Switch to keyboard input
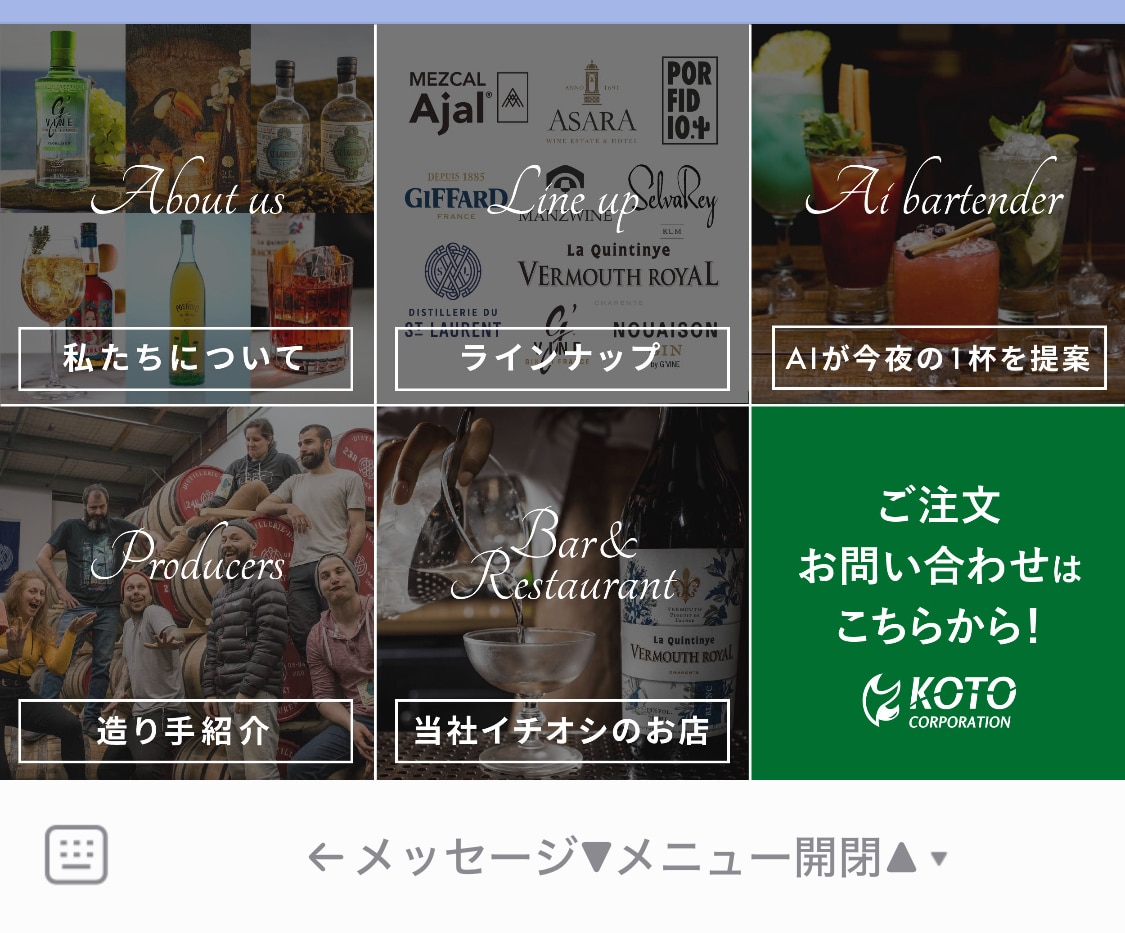 coord(76,855)
